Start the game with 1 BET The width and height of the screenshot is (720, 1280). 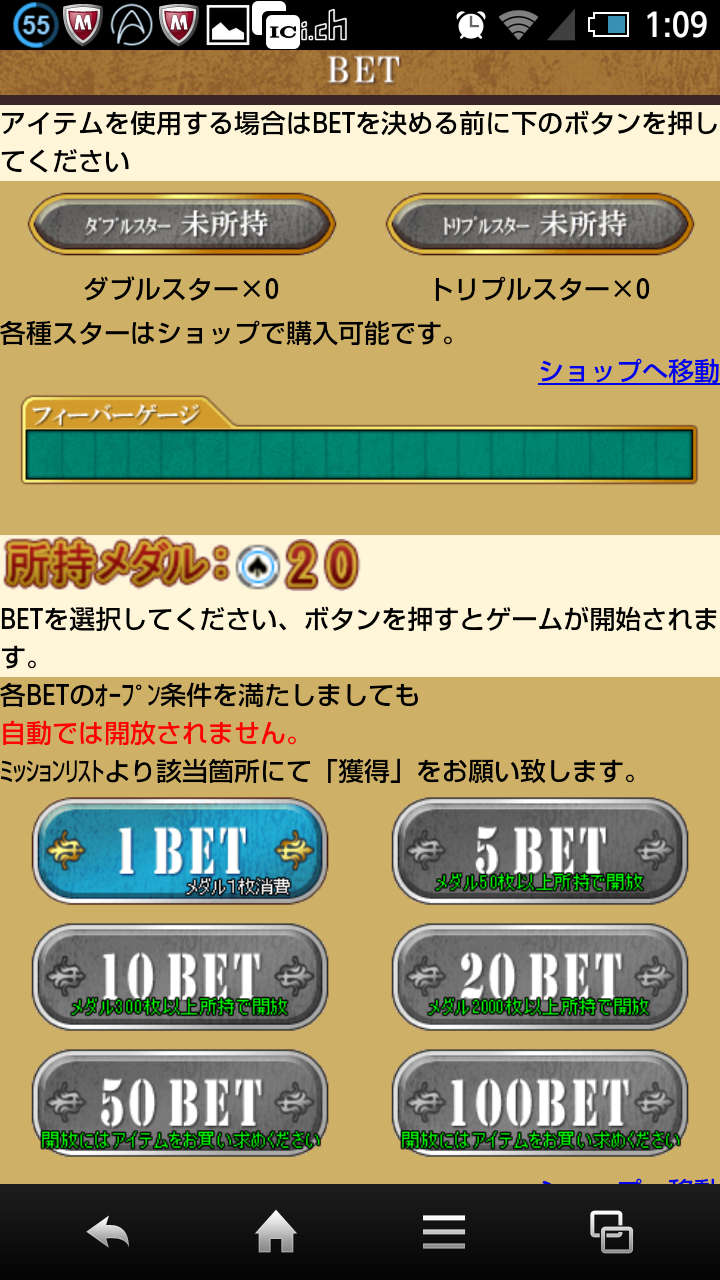[180, 851]
